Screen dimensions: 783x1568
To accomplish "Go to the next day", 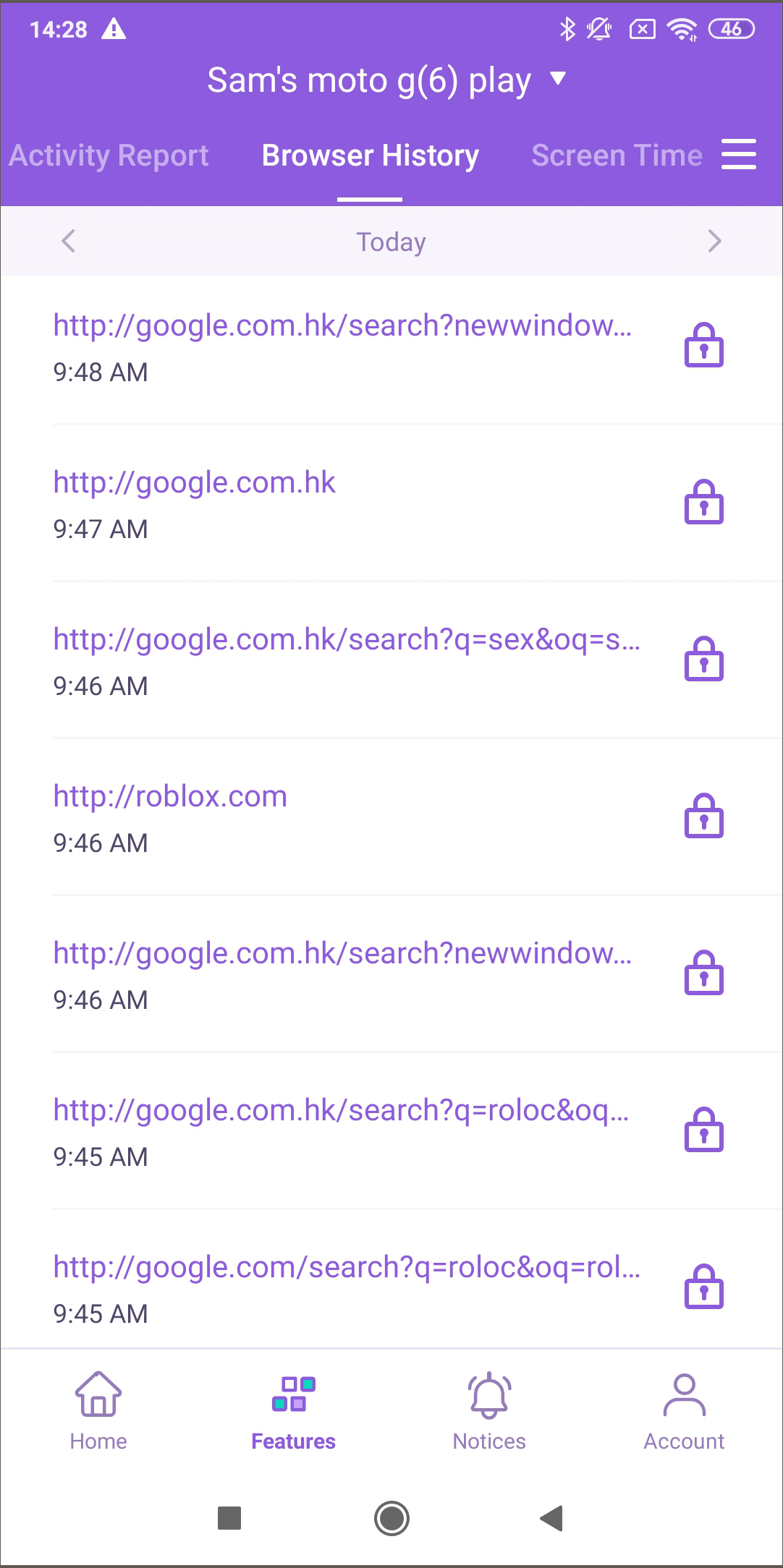I will pos(714,242).
